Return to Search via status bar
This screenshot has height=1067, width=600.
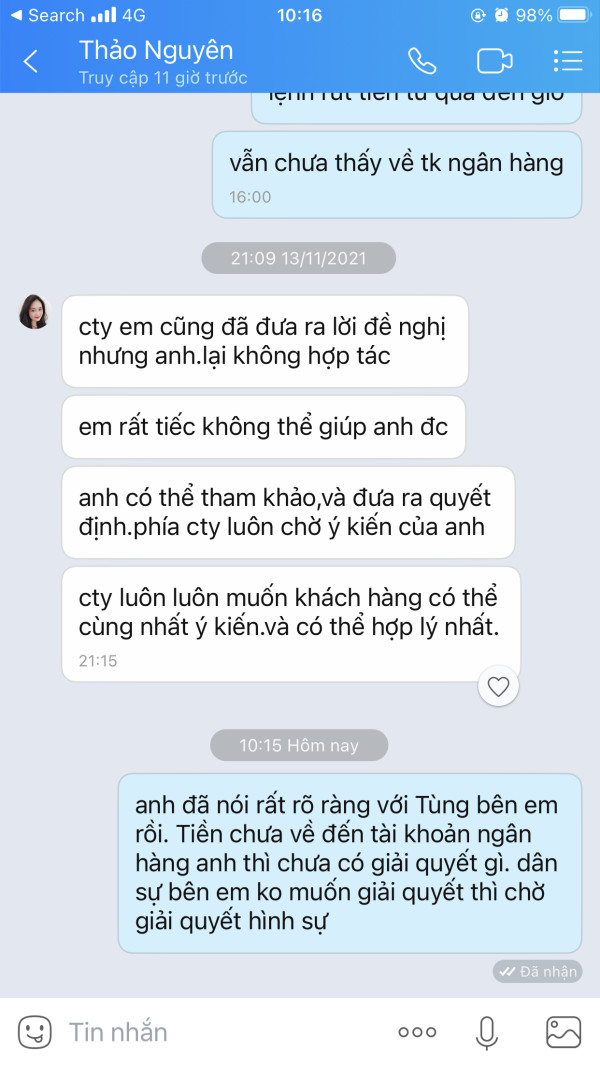[48, 15]
